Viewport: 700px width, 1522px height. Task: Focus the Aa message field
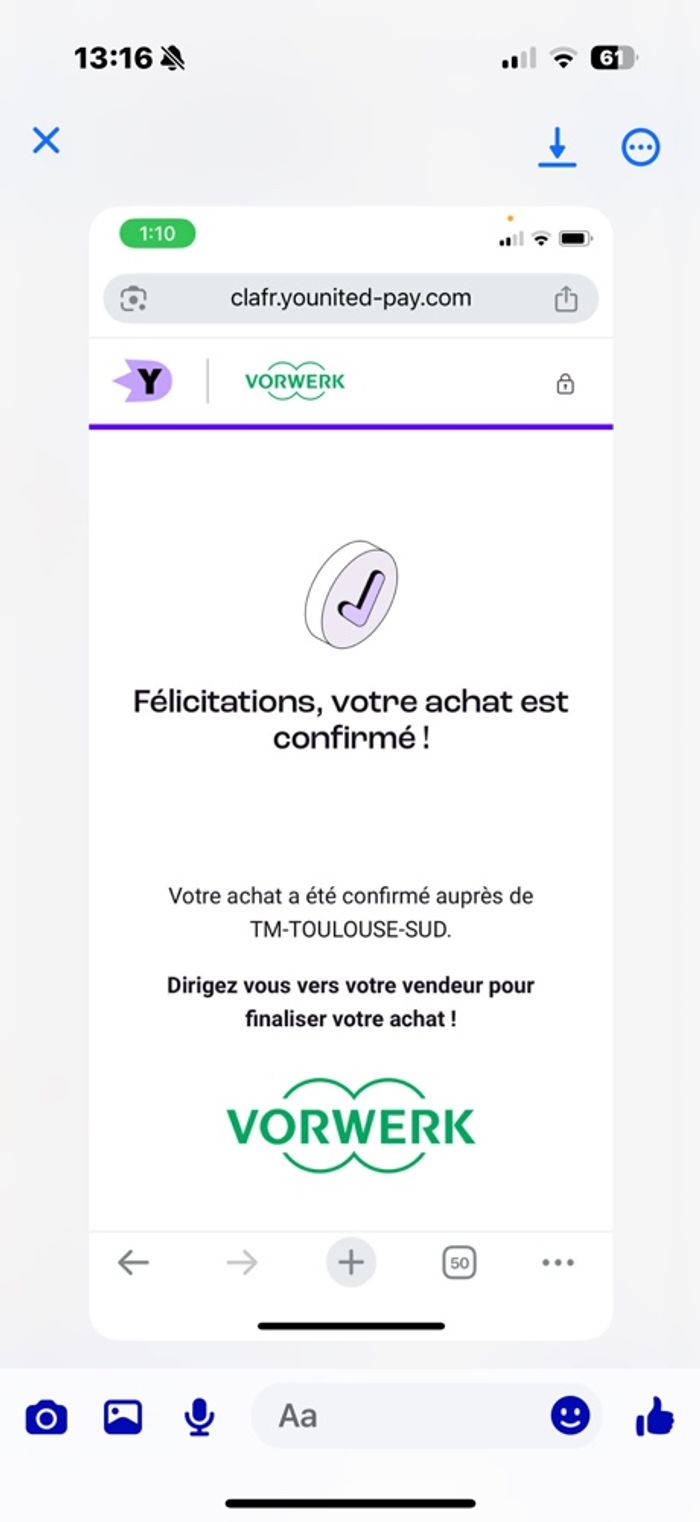[400, 1416]
